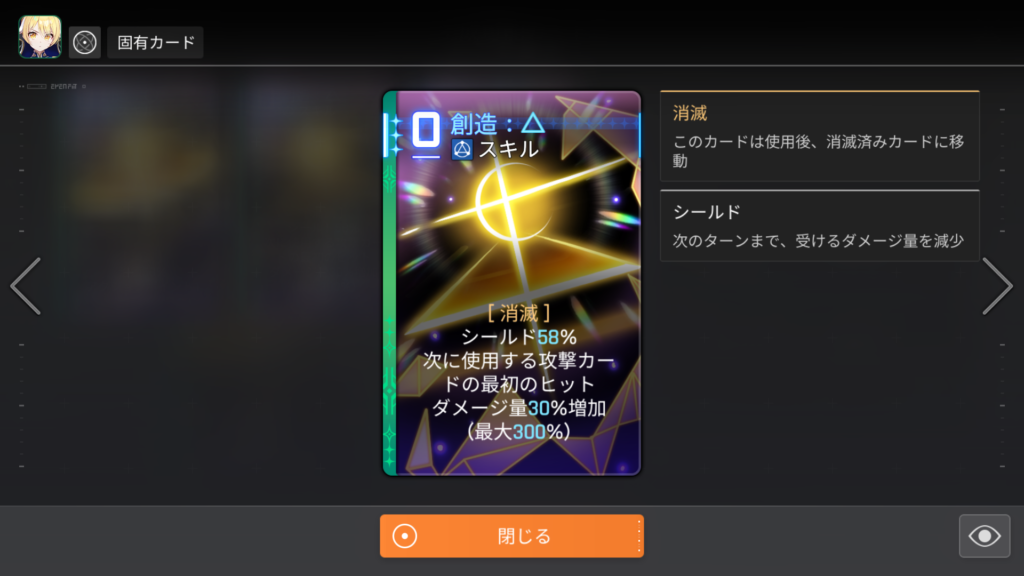The image size is (1024, 576).
Task: Open the シールド keyword description
Action: tap(819, 226)
